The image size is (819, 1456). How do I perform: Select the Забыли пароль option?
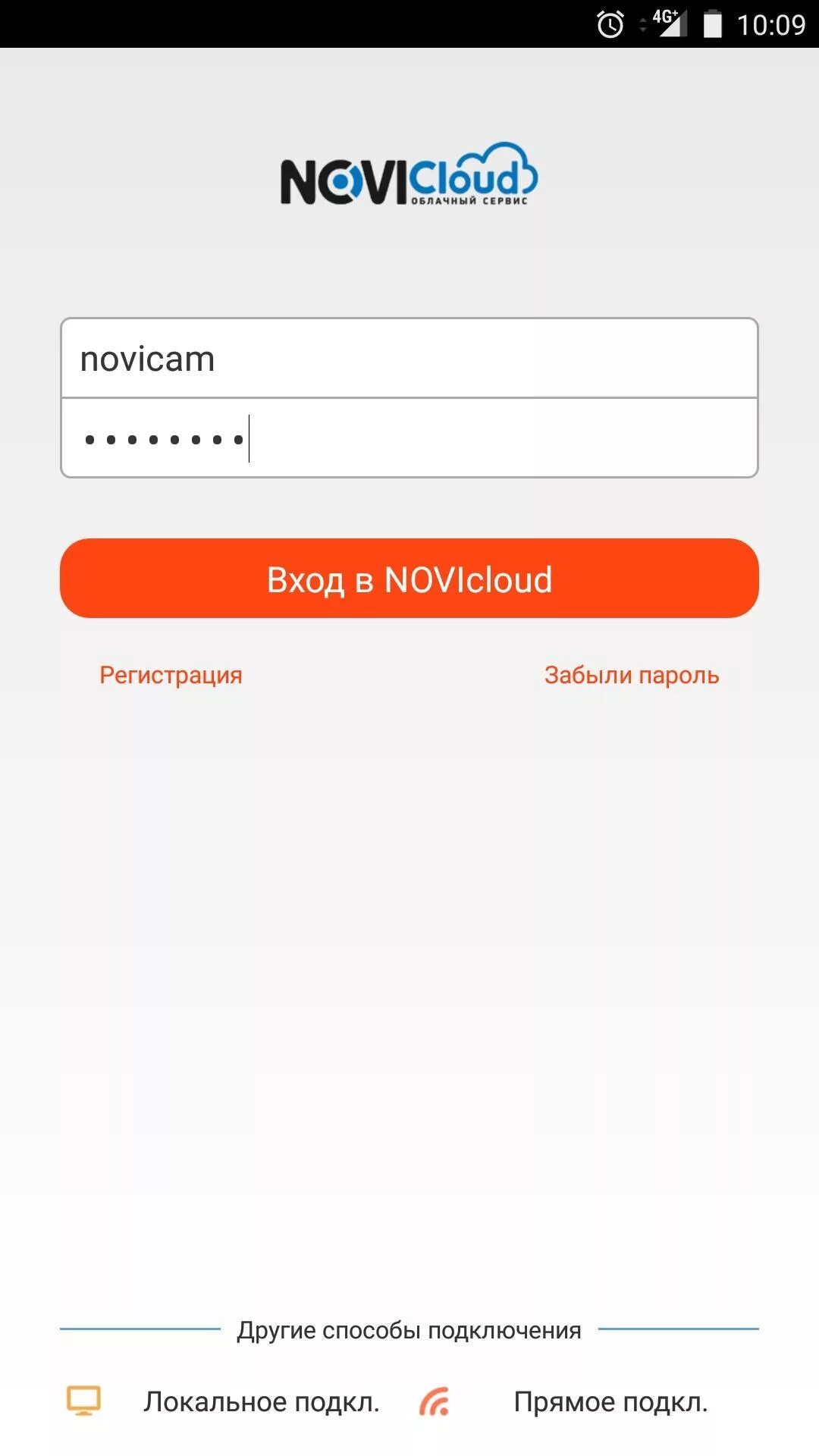tap(630, 675)
